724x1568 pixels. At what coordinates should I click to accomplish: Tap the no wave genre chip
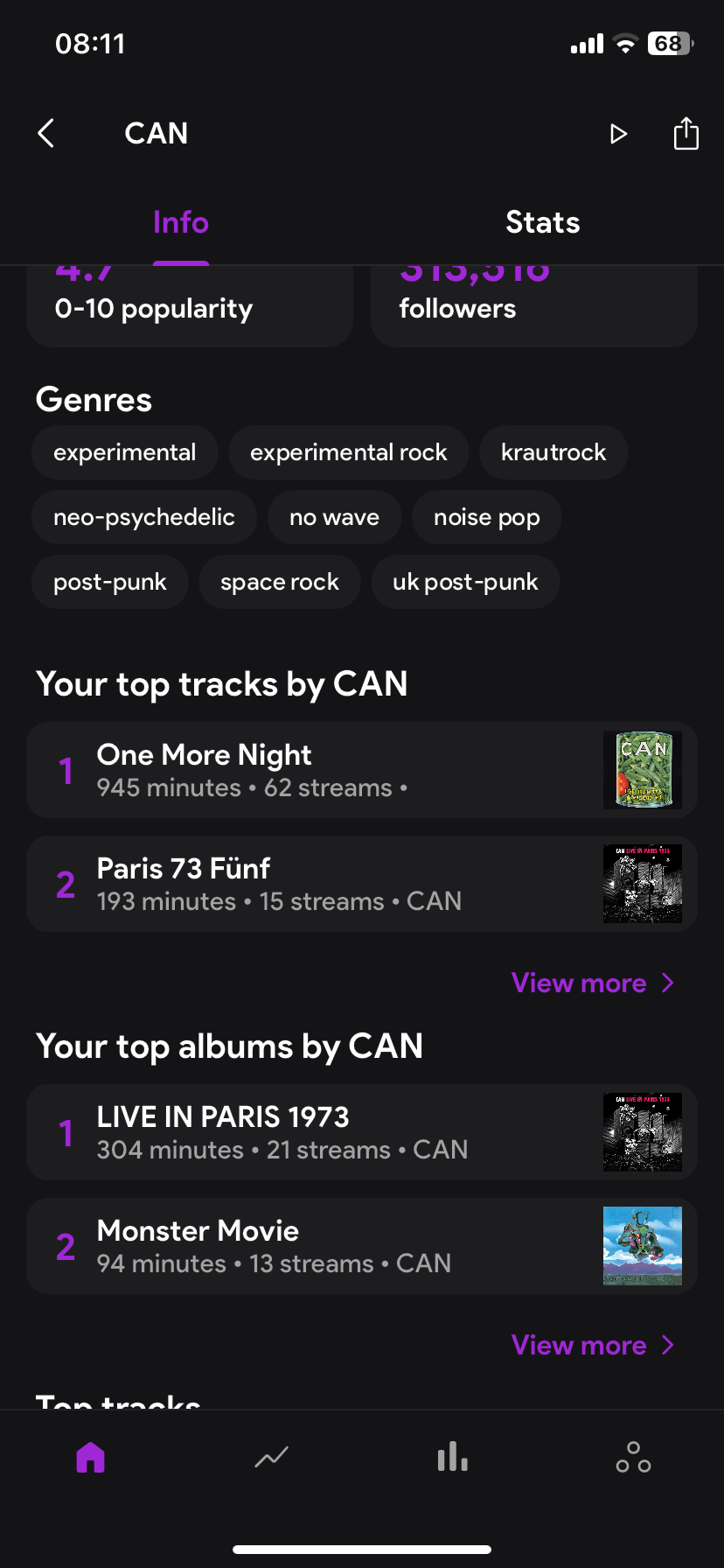tap(334, 517)
